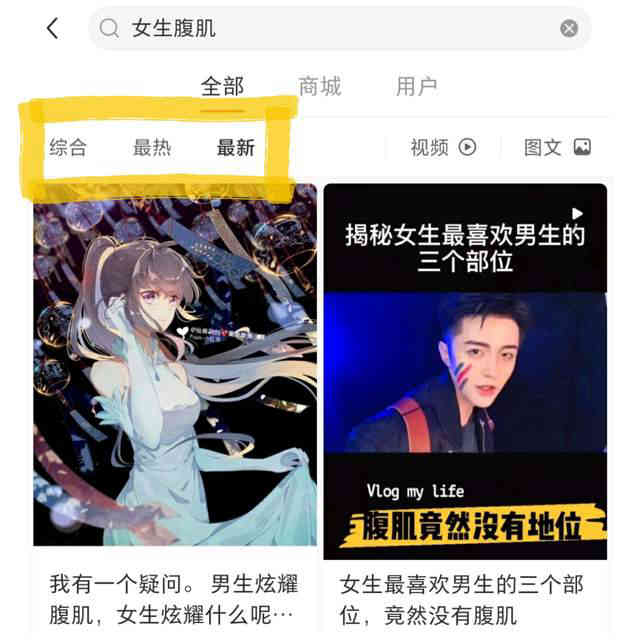Sort results by 最热
Image resolution: width=640 pixels, height=640 pixels.
pos(152,148)
